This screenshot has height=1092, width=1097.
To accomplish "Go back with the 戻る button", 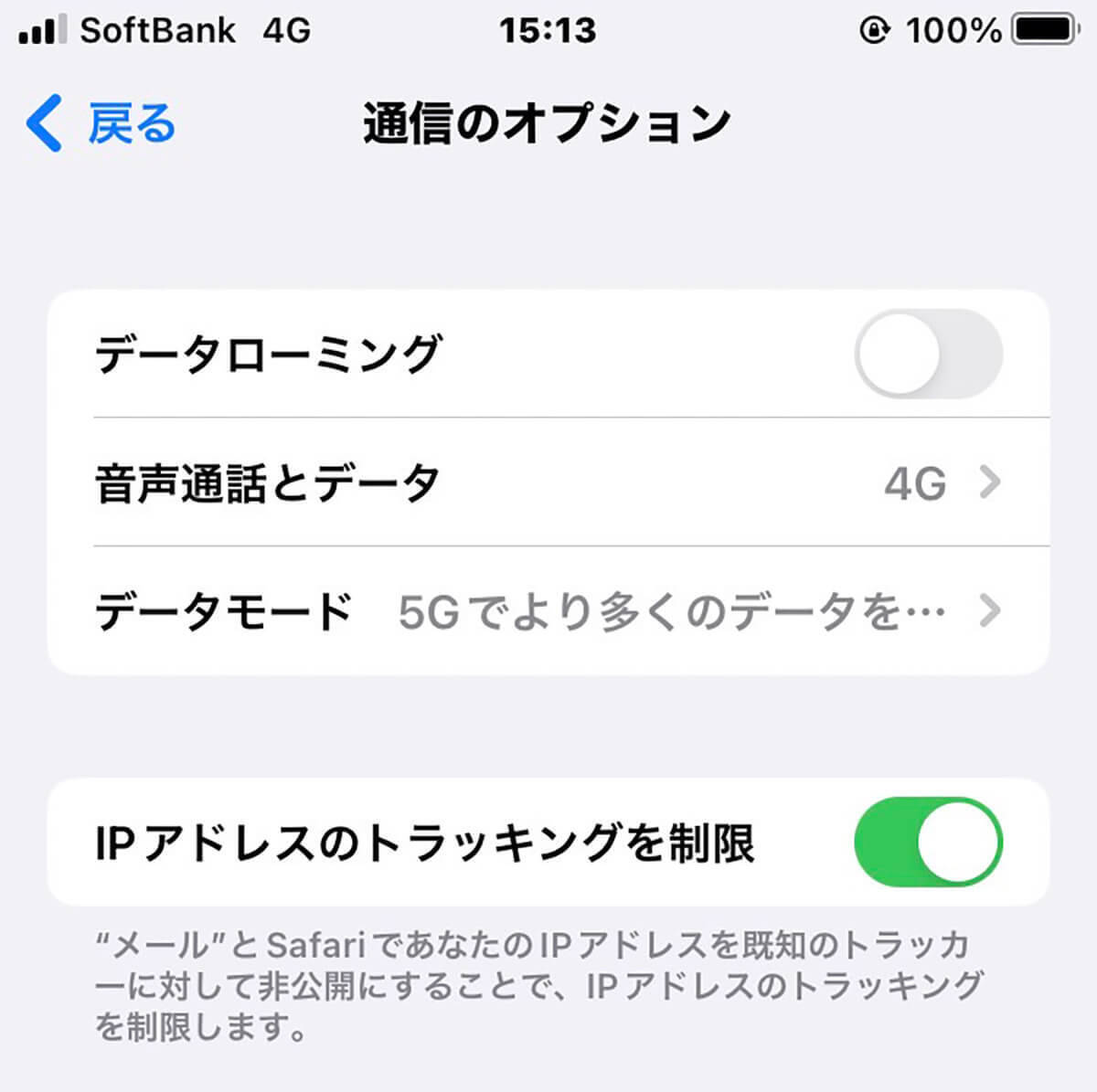I will (x=101, y=123).
